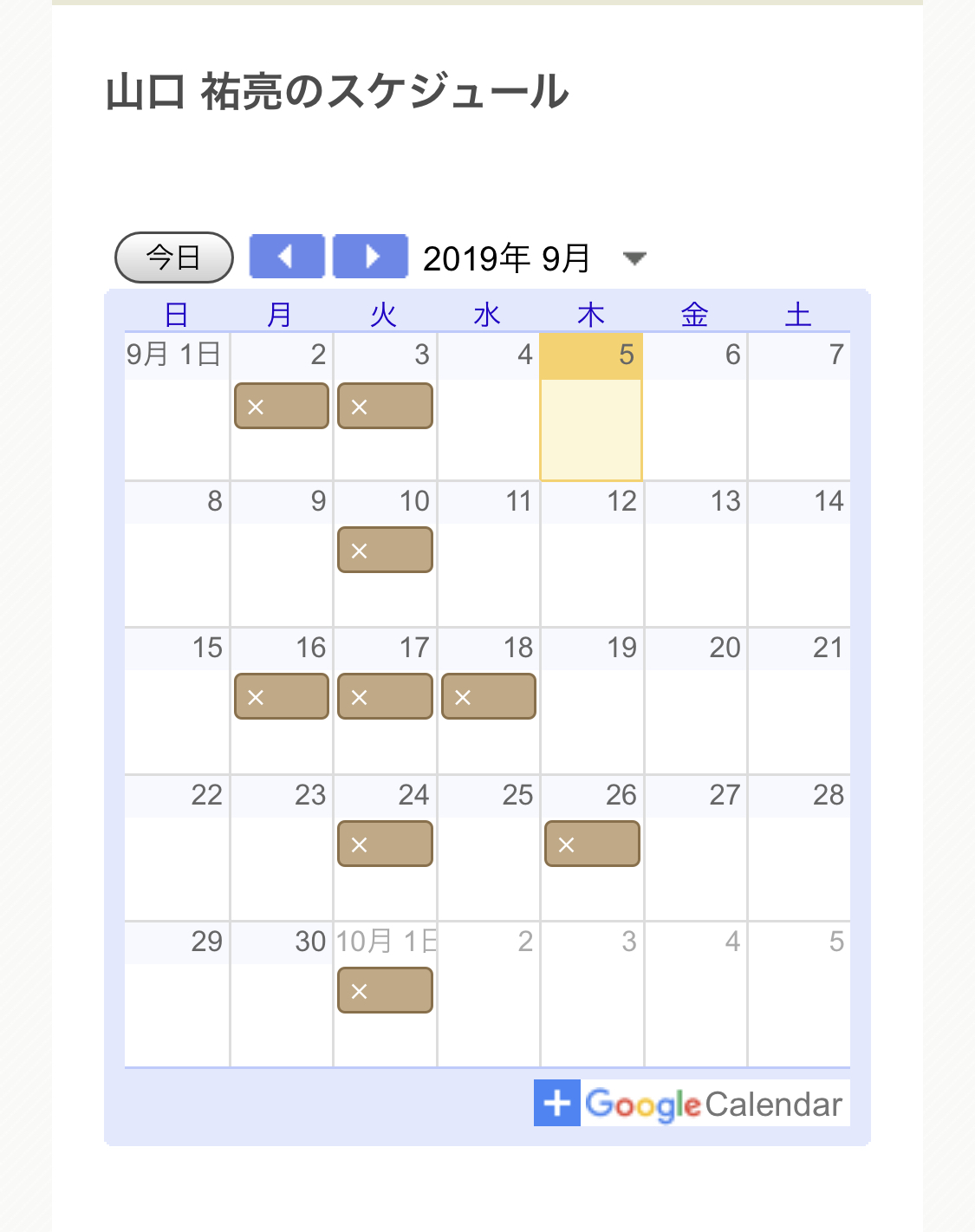Select the event on September 18
Viewport: 975px width, 1232px height.
click(x=489, y=696)
